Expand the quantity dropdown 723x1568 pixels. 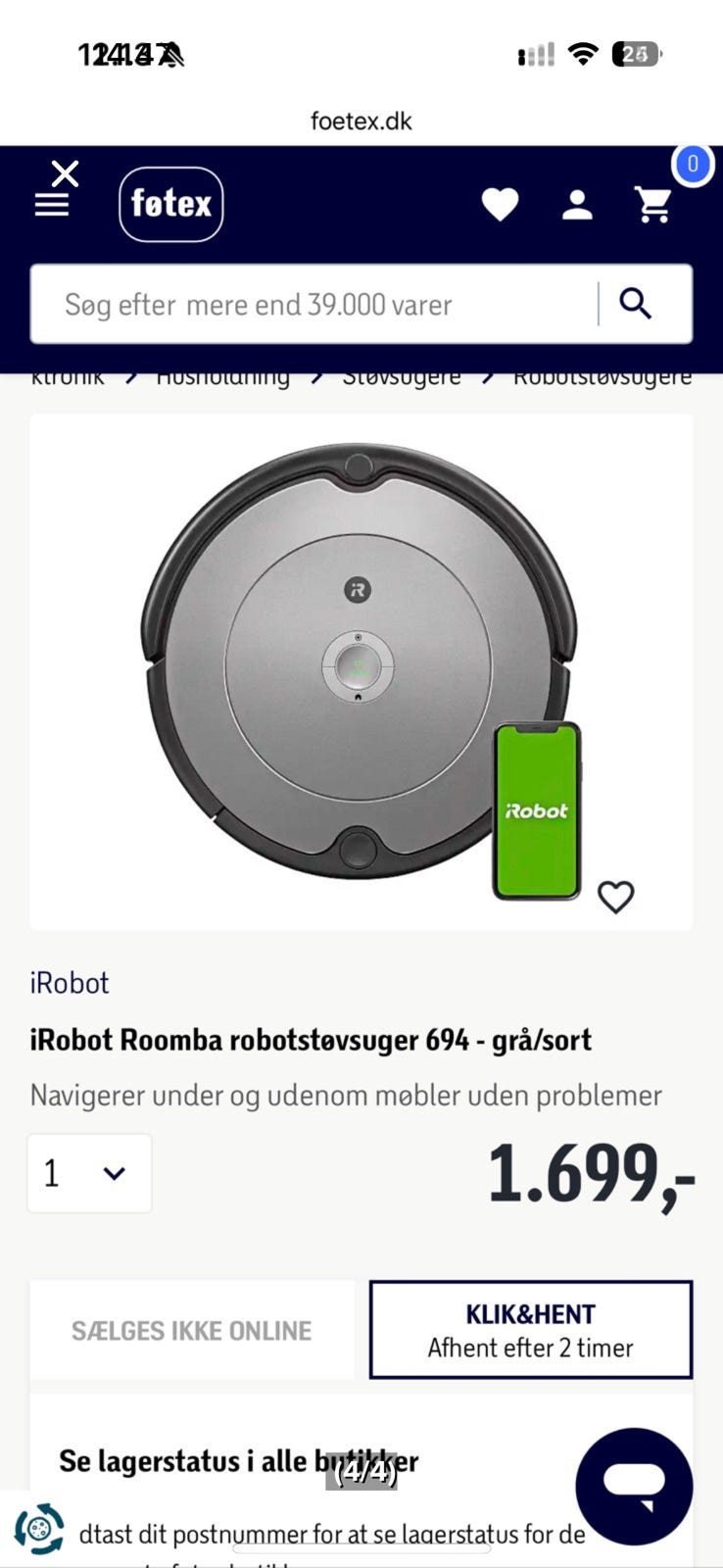(89, 1173)
